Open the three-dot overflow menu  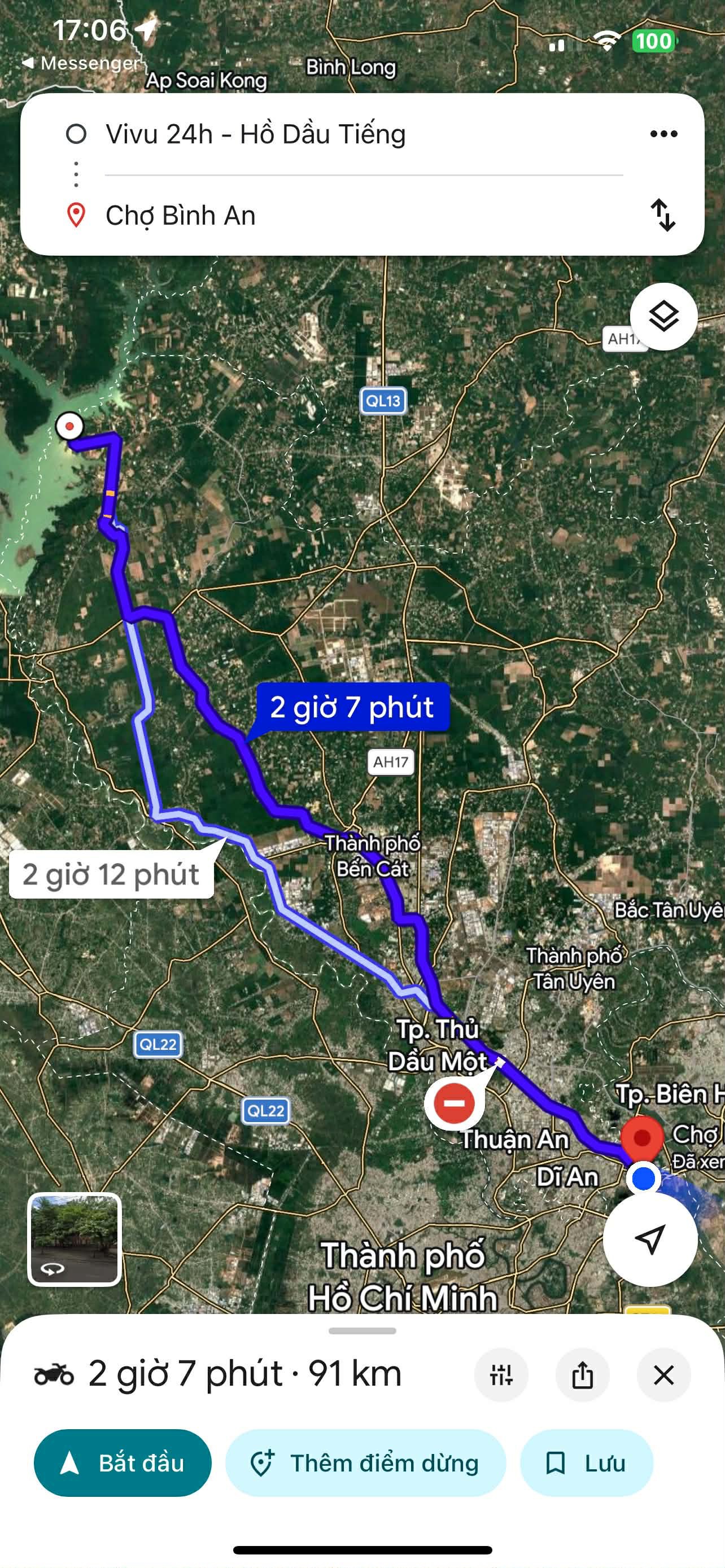tap(663, 134)
